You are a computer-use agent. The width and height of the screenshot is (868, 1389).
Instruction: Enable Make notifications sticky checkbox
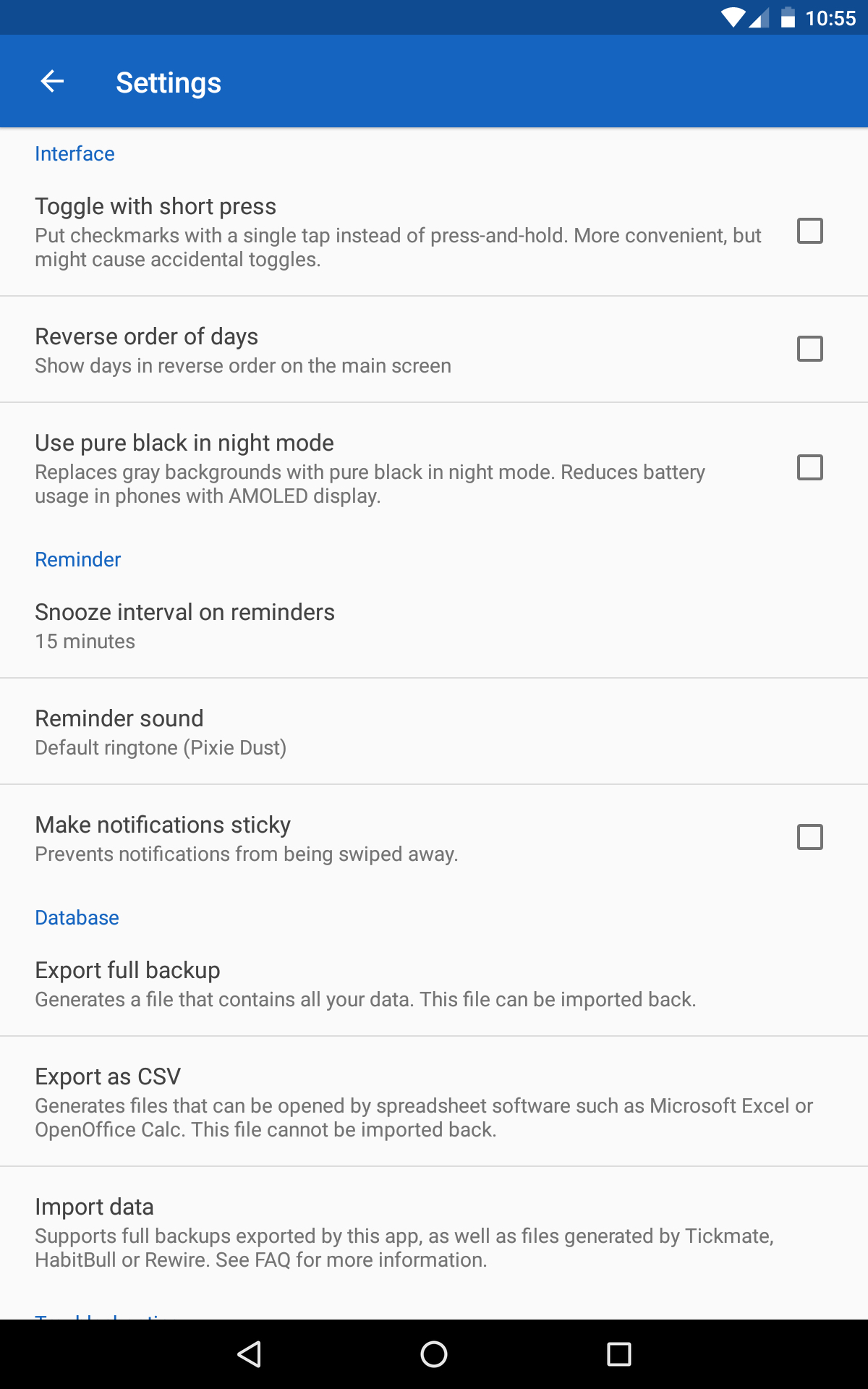pos(809,837)
